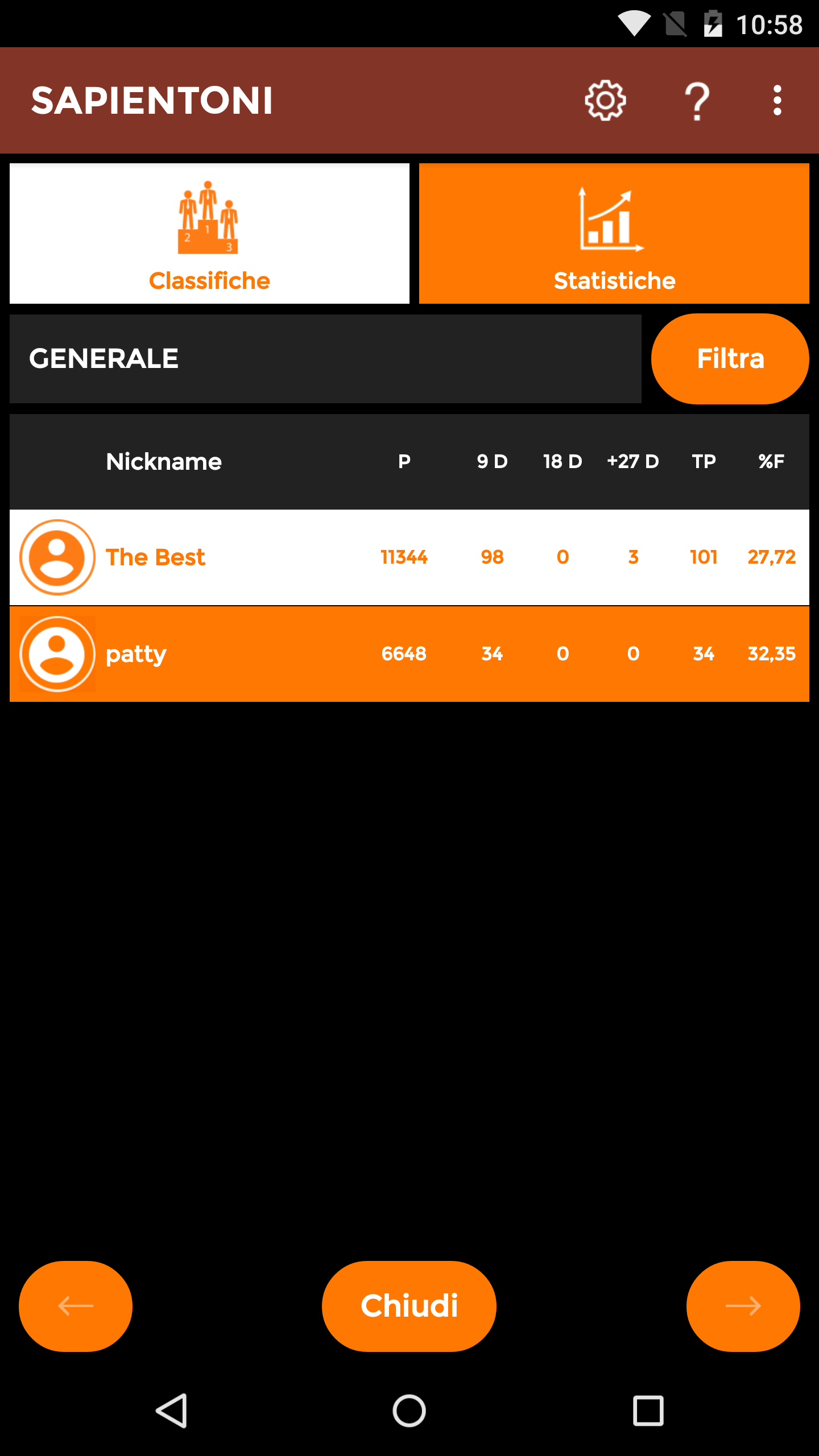This screenshot has width=819, height=1456.
Task: Tap the system back button
Action: click(x=171, y=1410)
